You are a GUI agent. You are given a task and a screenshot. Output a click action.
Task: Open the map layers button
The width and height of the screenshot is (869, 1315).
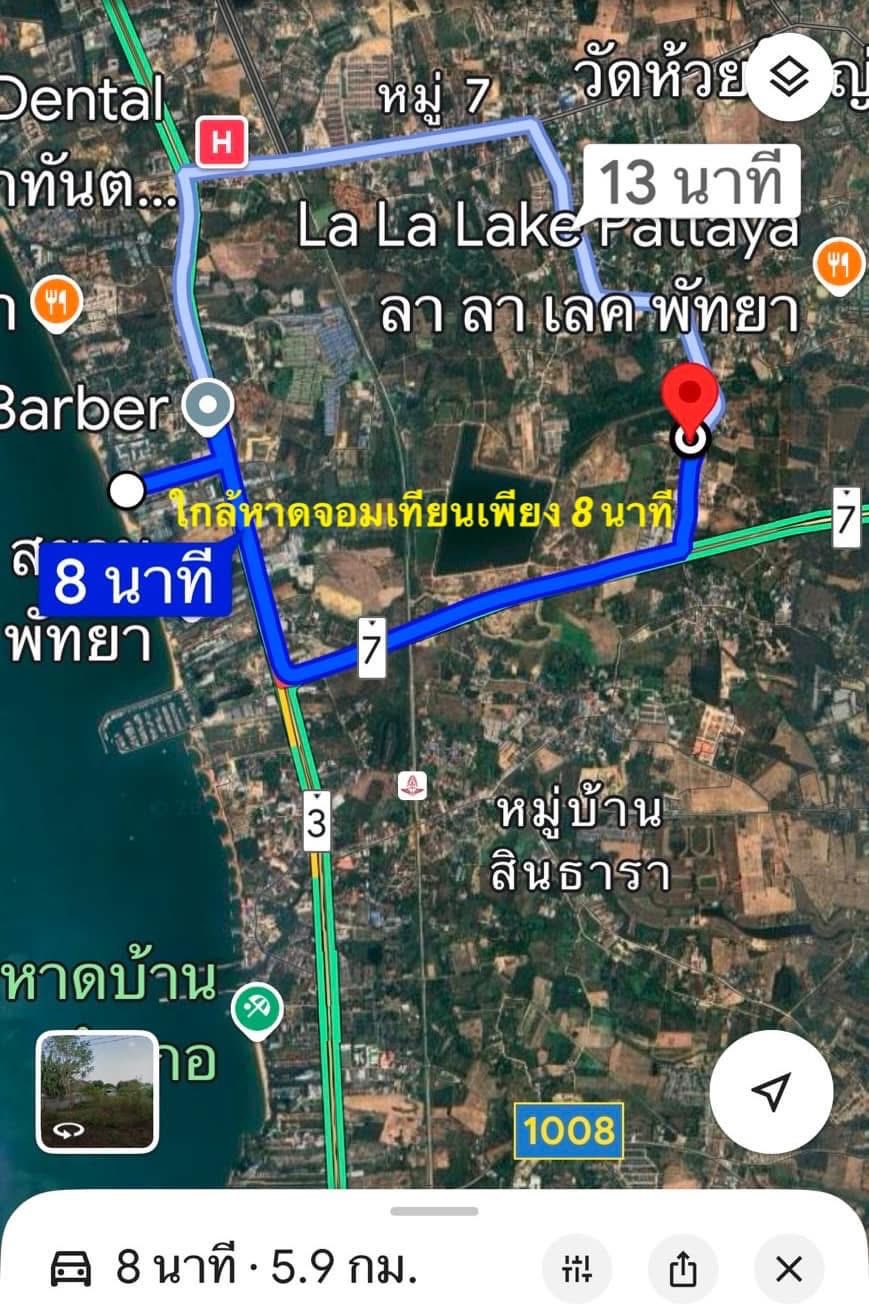(790, 76)
